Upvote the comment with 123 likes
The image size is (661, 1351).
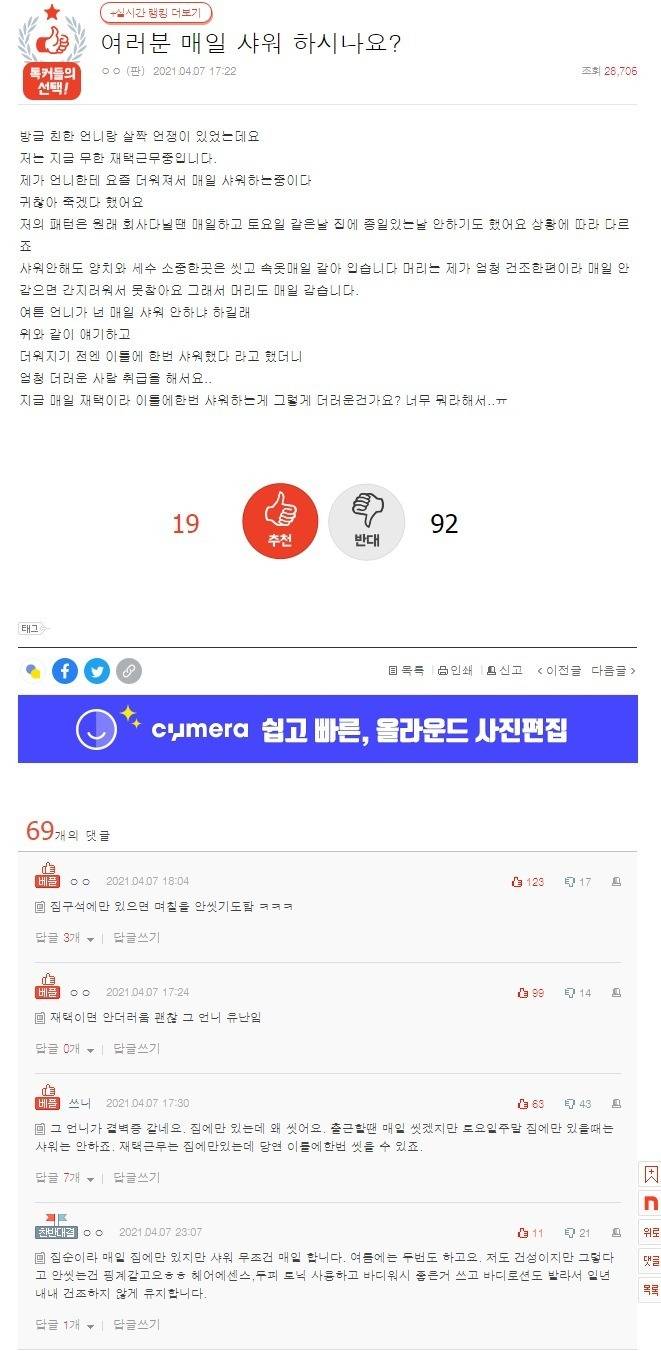(527, 882)
